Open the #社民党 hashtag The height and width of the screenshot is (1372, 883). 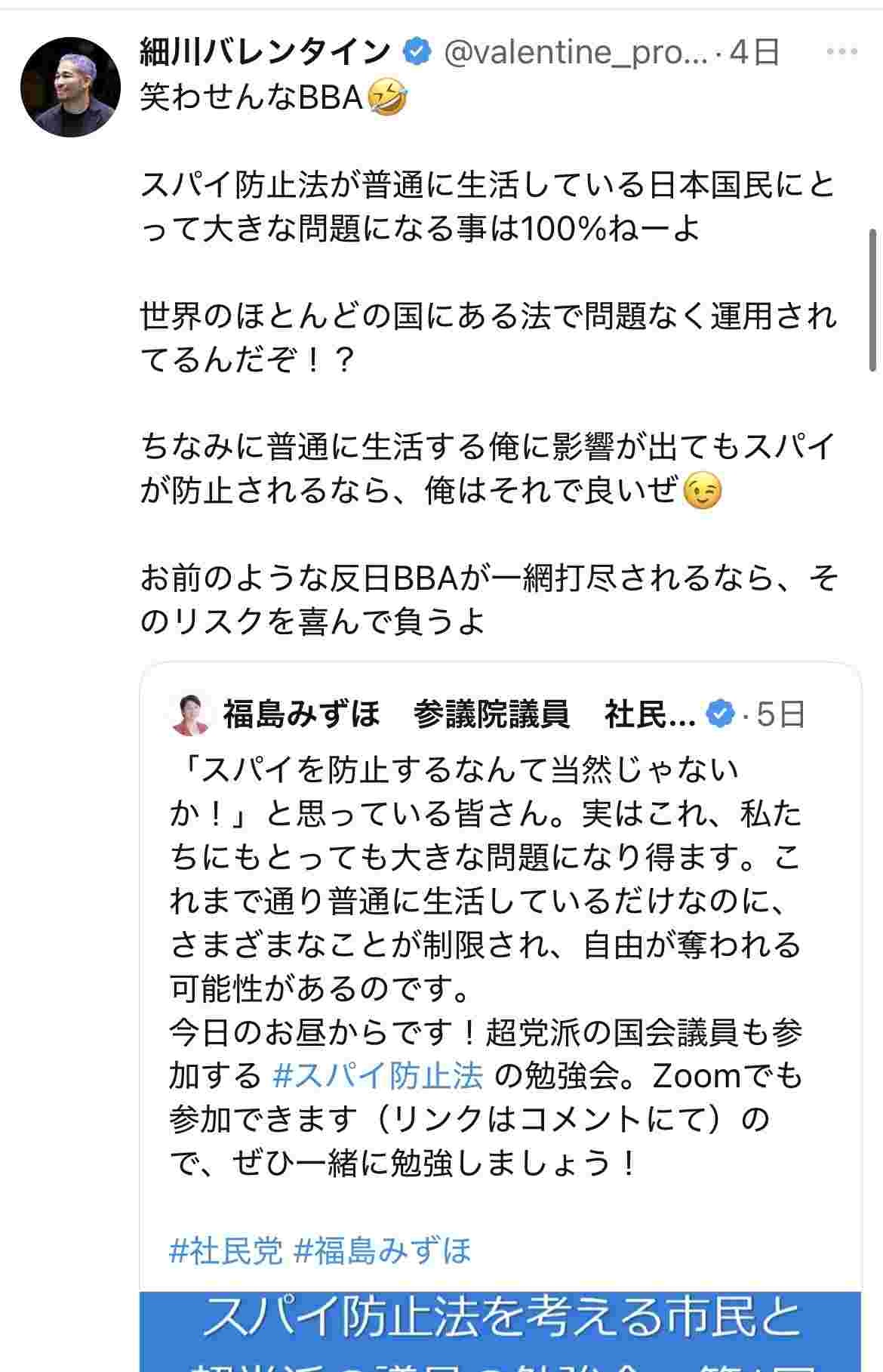(226, 1251)
